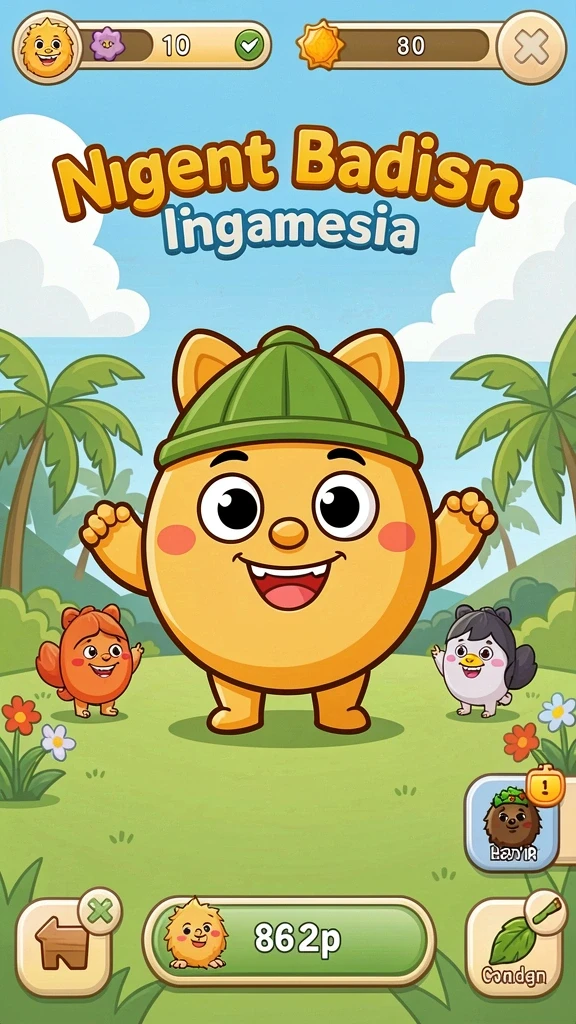Open the player avatar profile

pyautogui.click(x=47, y=48)
